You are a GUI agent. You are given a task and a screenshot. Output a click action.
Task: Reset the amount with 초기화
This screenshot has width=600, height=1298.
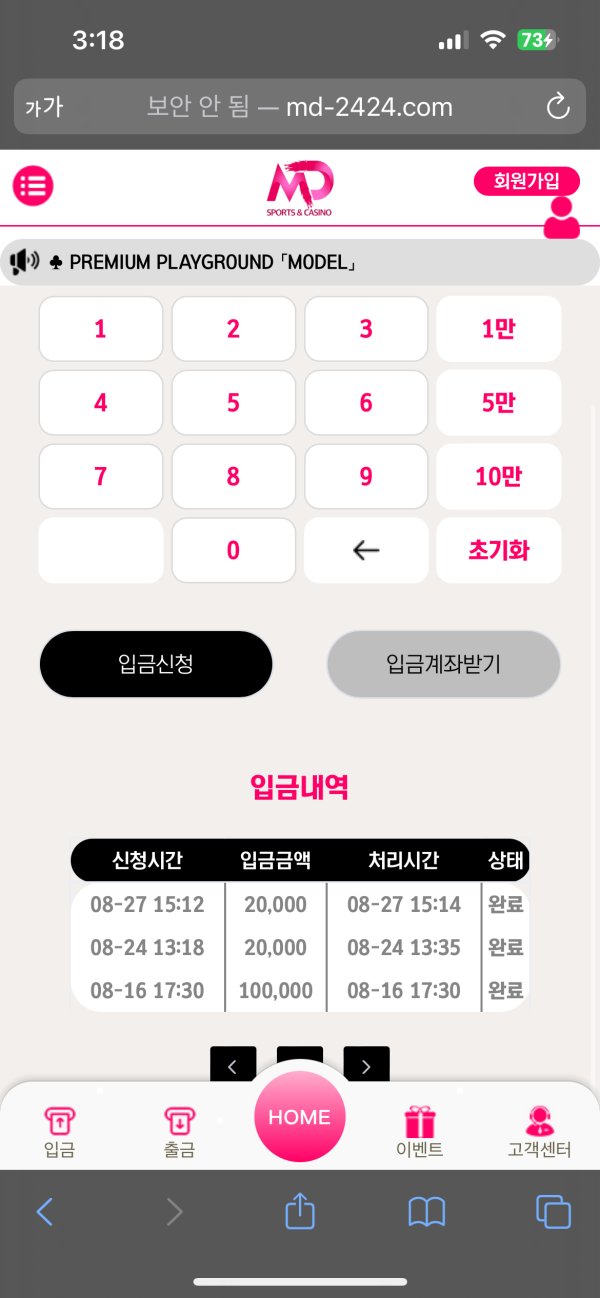pyautogui.click(x=498, y=550)
